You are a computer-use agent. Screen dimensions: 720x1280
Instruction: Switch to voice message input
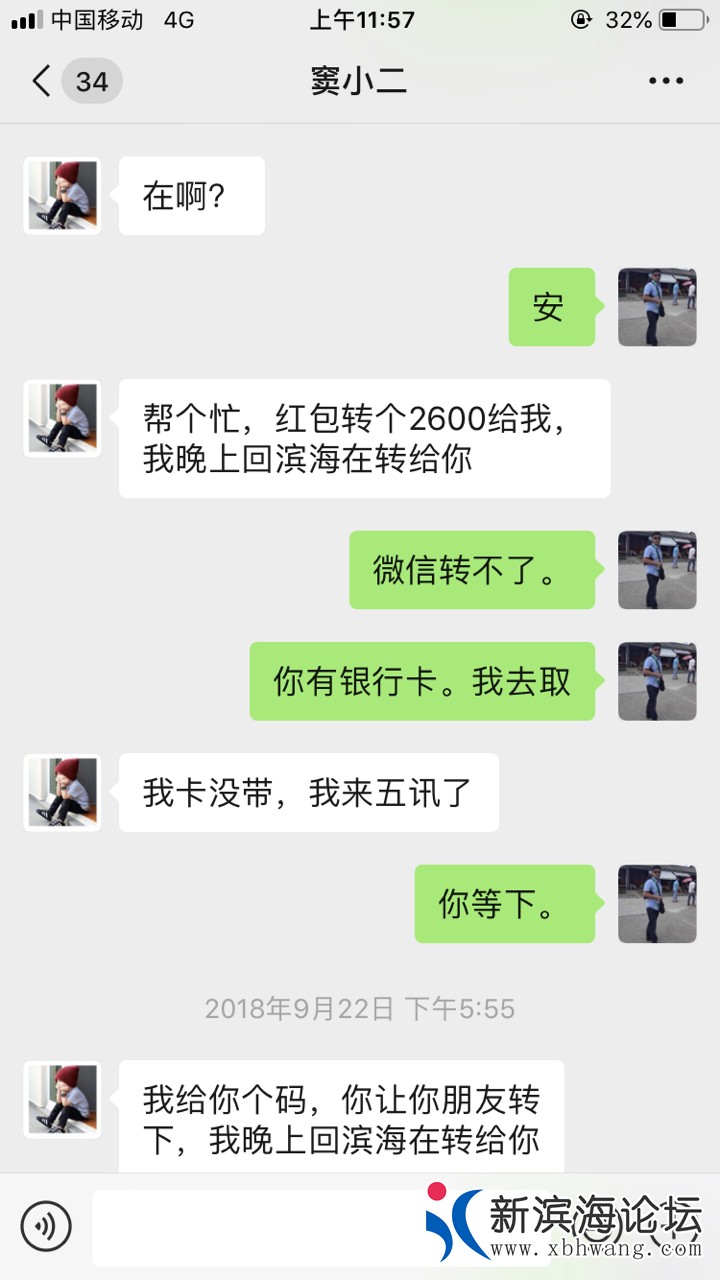pyautogui.click(x=46, y=1225)
